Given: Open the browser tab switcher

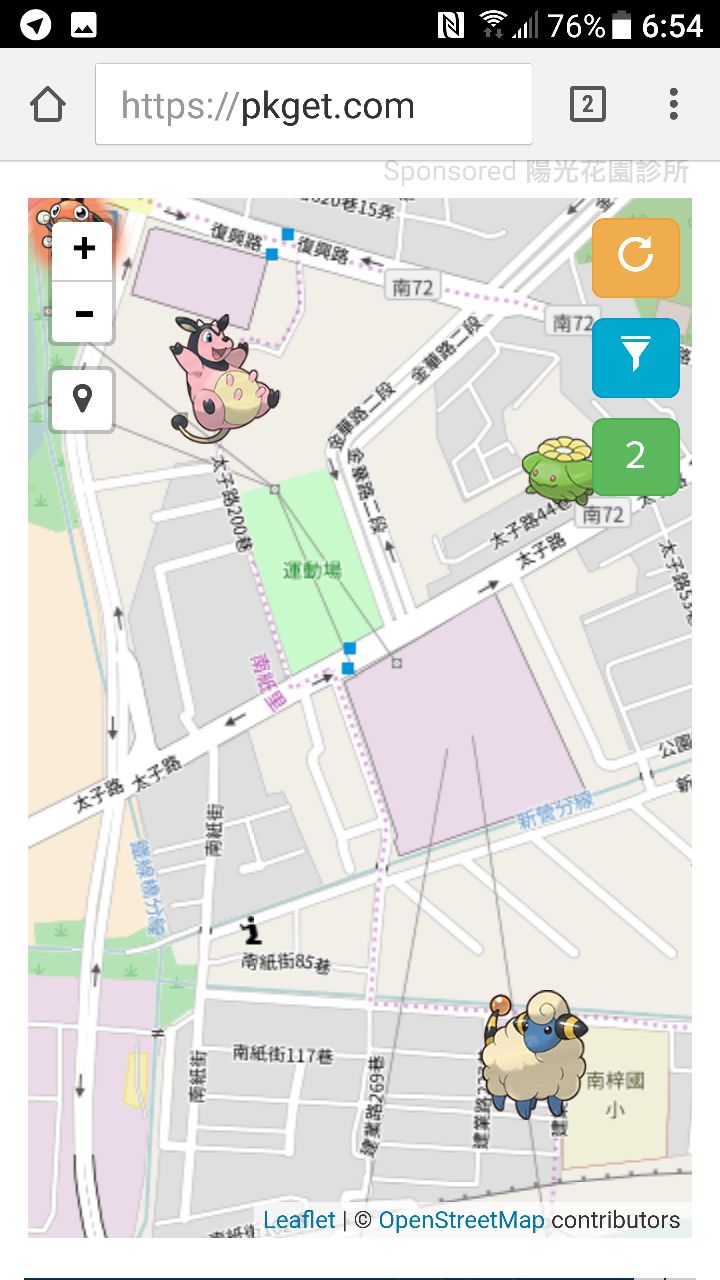Looking at the screenshot, I should tap(587, 105).
